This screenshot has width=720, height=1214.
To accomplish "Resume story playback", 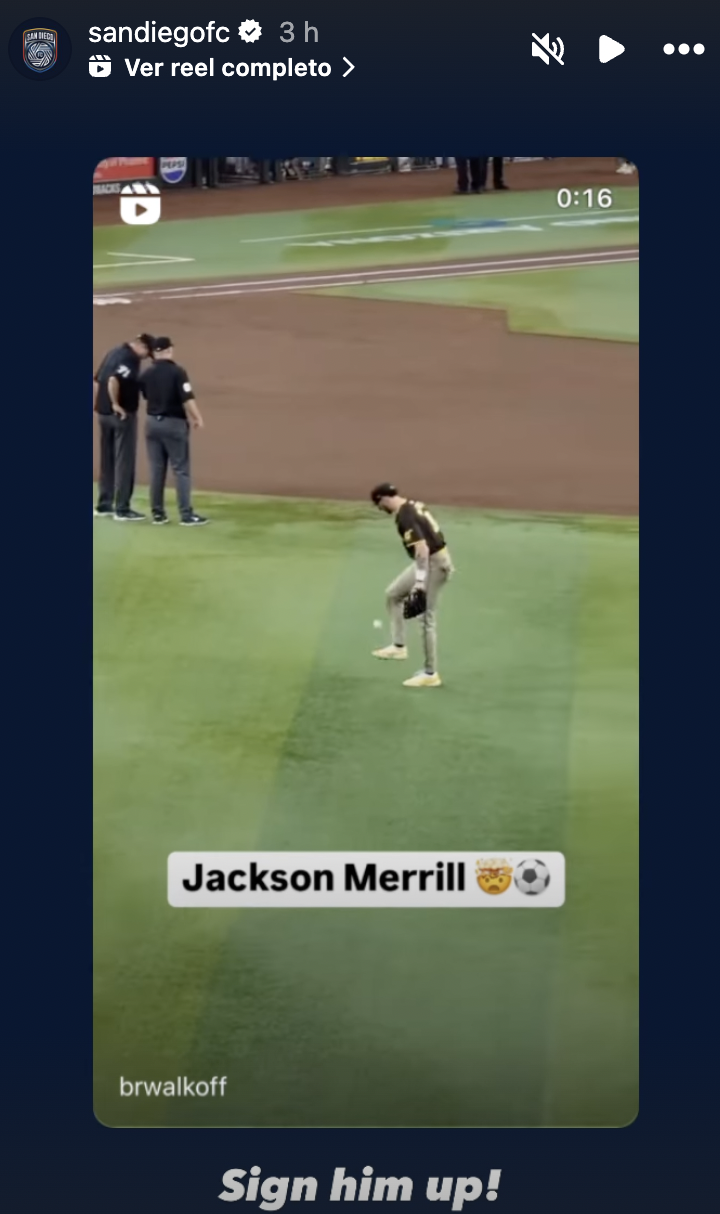I will [x=611, y=49].
